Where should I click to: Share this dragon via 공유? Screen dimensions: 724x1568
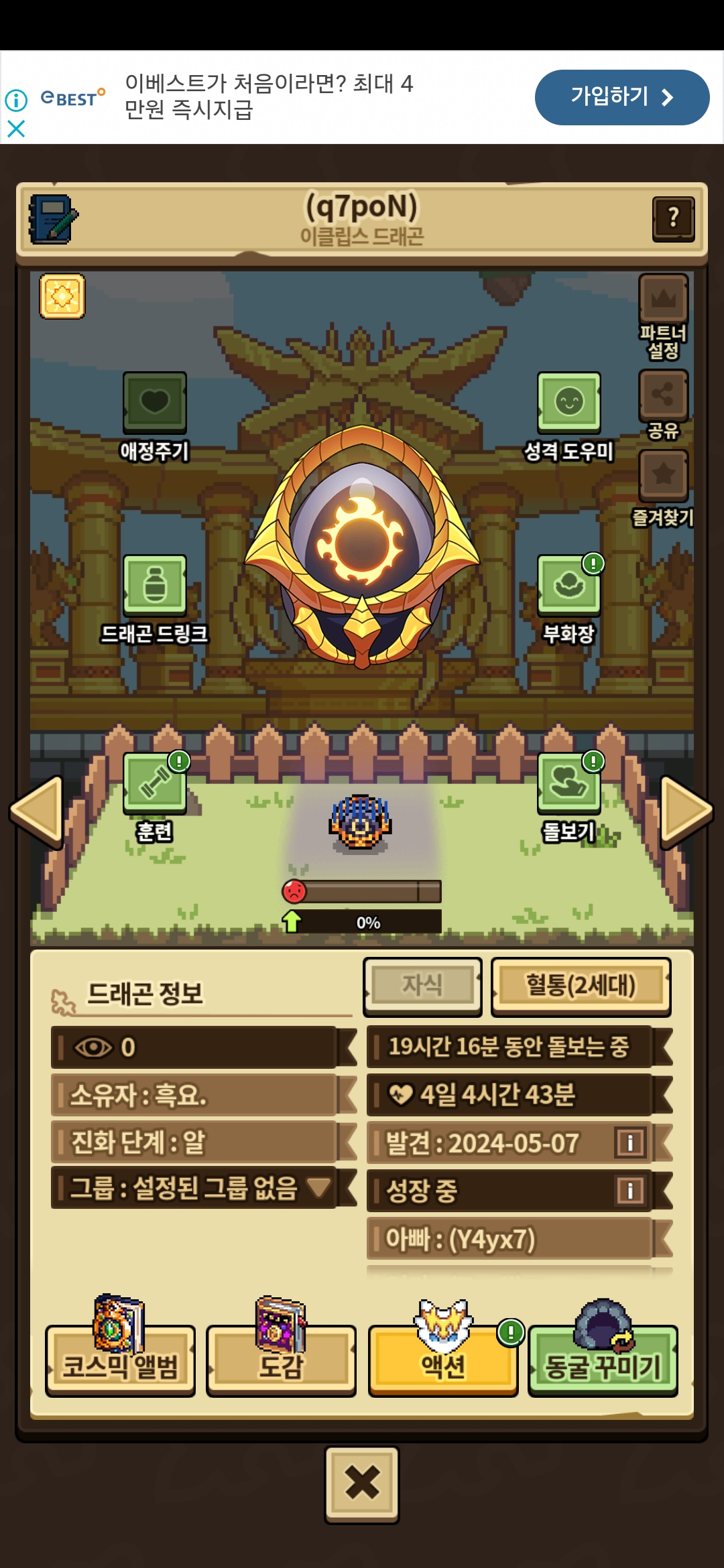[663, 395]
